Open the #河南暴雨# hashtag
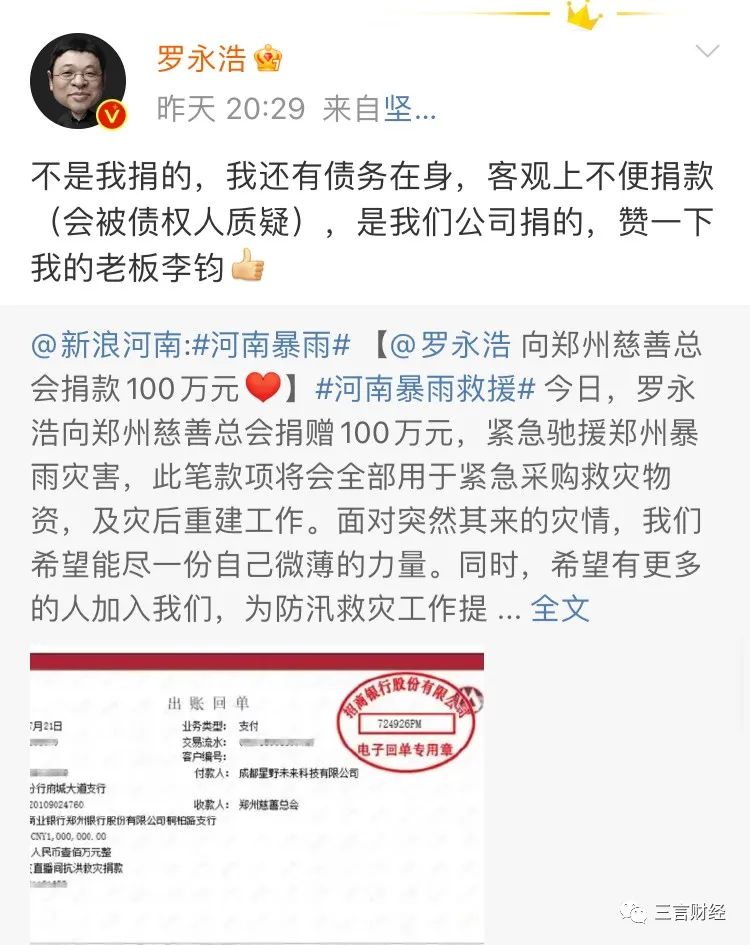The image size is (750, 945). tap(270, 346)
